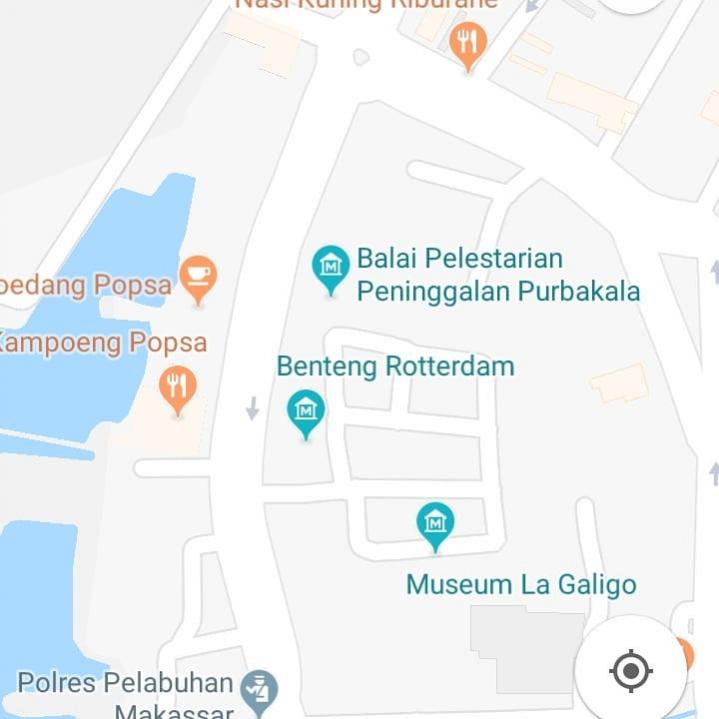
Task: Tap Balai Pelestarian Peninggalan Purbakala marker
Action: click(x=330, y=267)
